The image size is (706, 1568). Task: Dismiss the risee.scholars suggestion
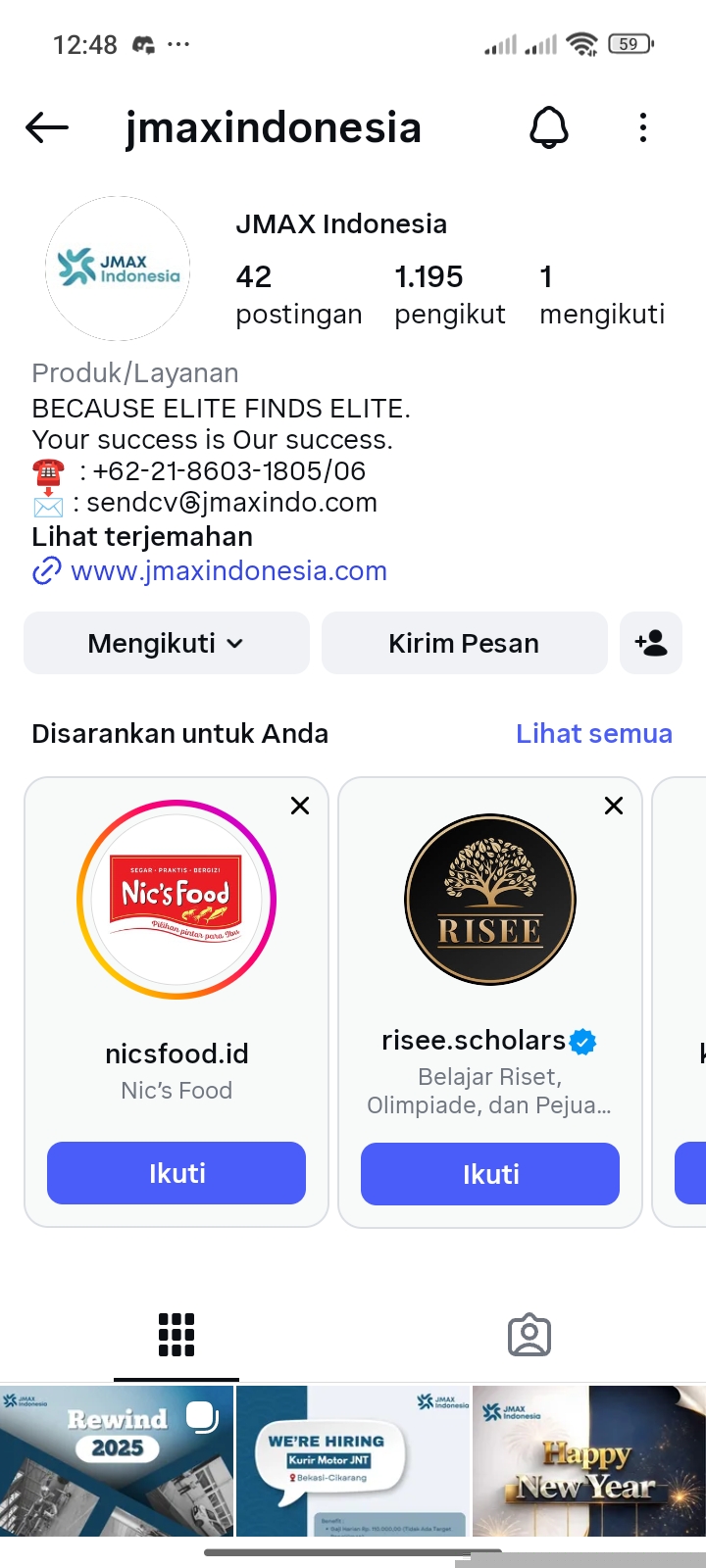[x=614, y=806]
